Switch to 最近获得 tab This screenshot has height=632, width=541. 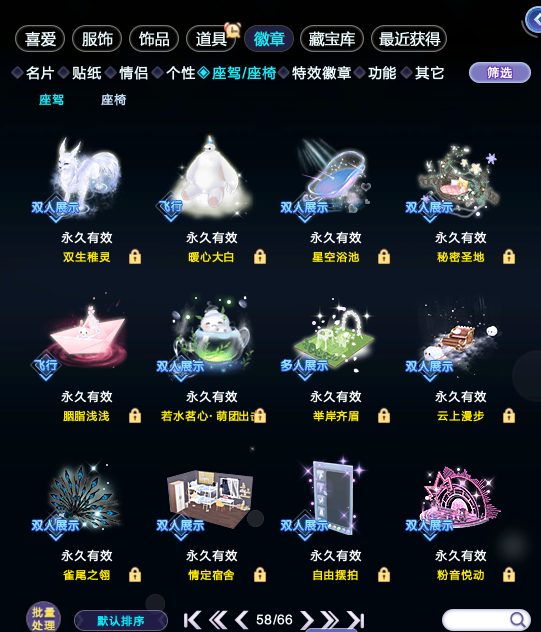[409, 39]
